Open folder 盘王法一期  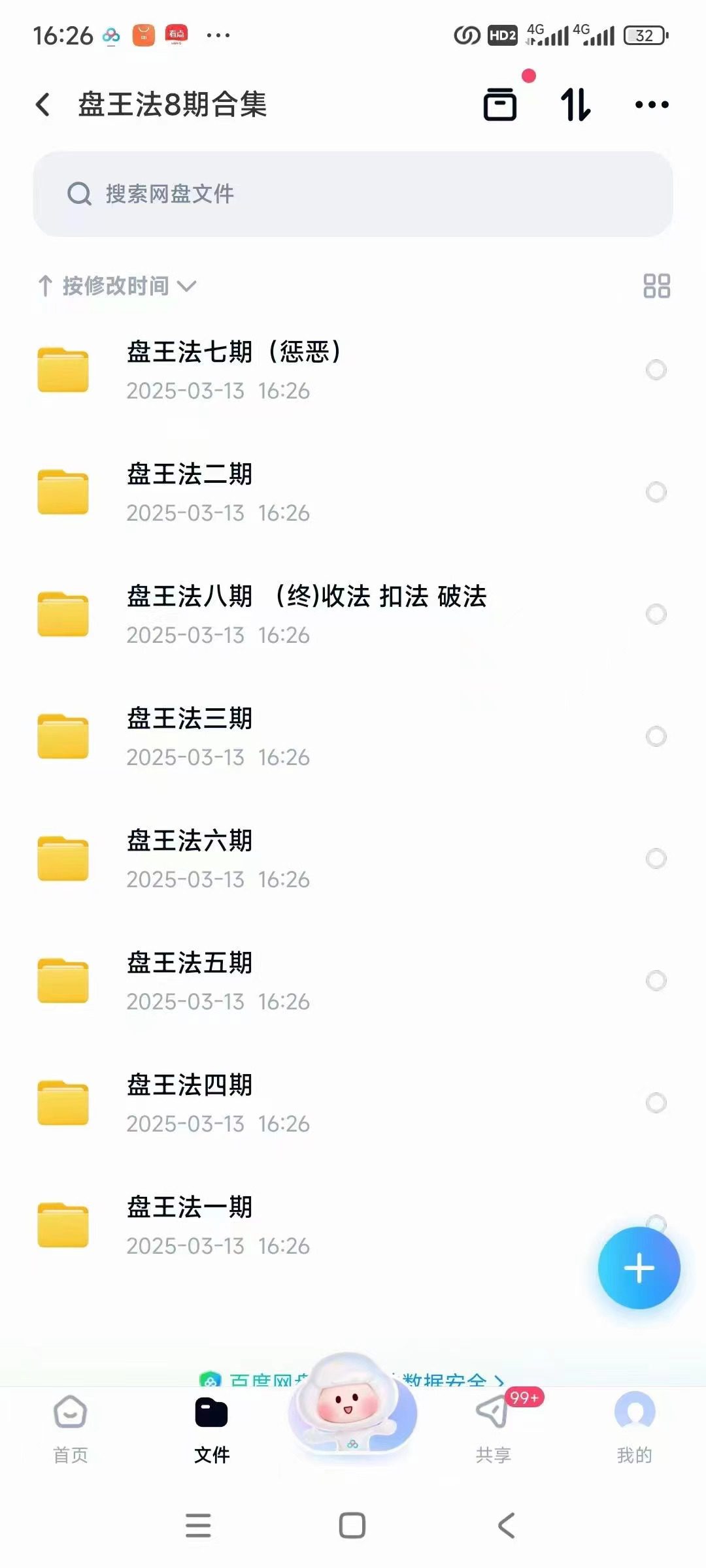click(190, 1225)
